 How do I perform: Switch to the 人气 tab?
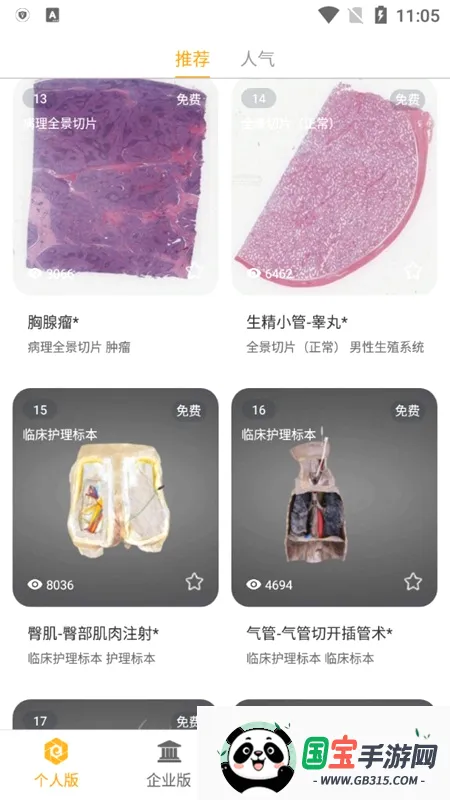258,59
